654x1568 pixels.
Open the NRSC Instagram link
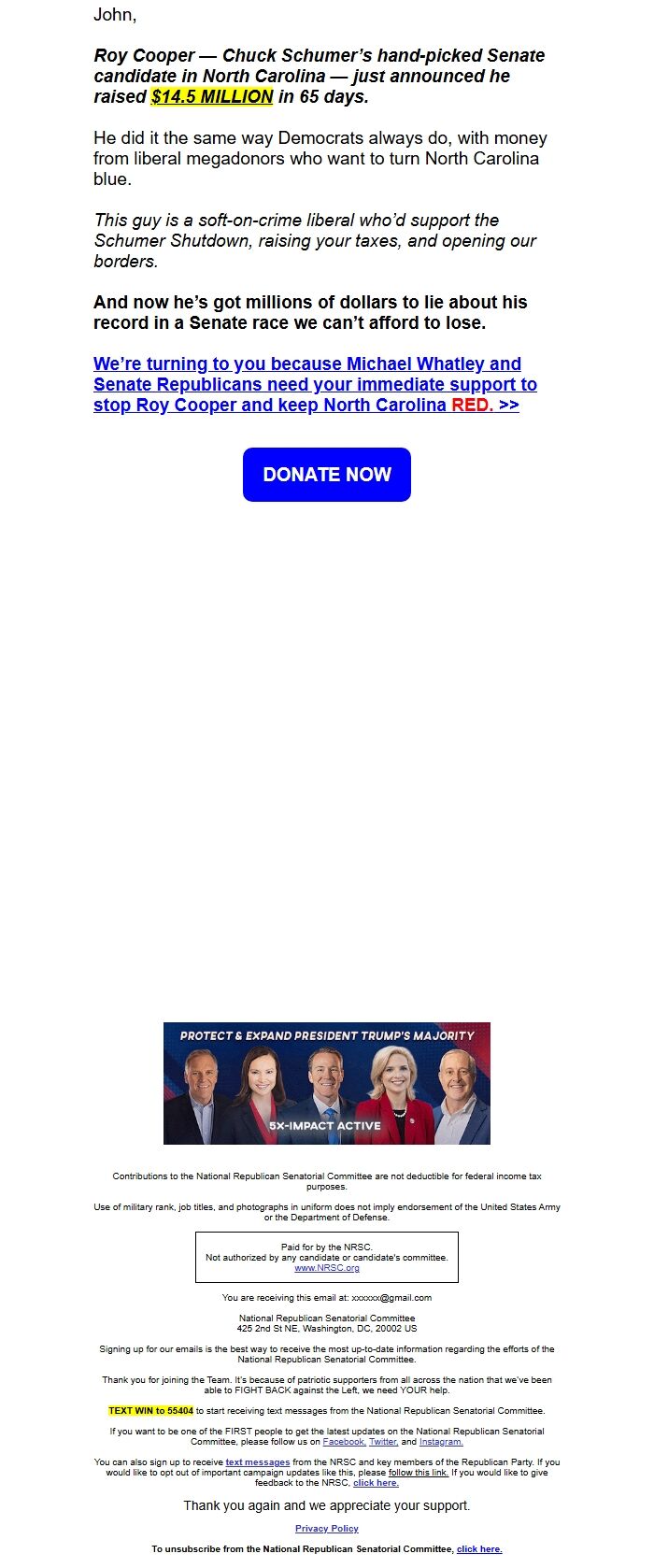[441, 1442]
